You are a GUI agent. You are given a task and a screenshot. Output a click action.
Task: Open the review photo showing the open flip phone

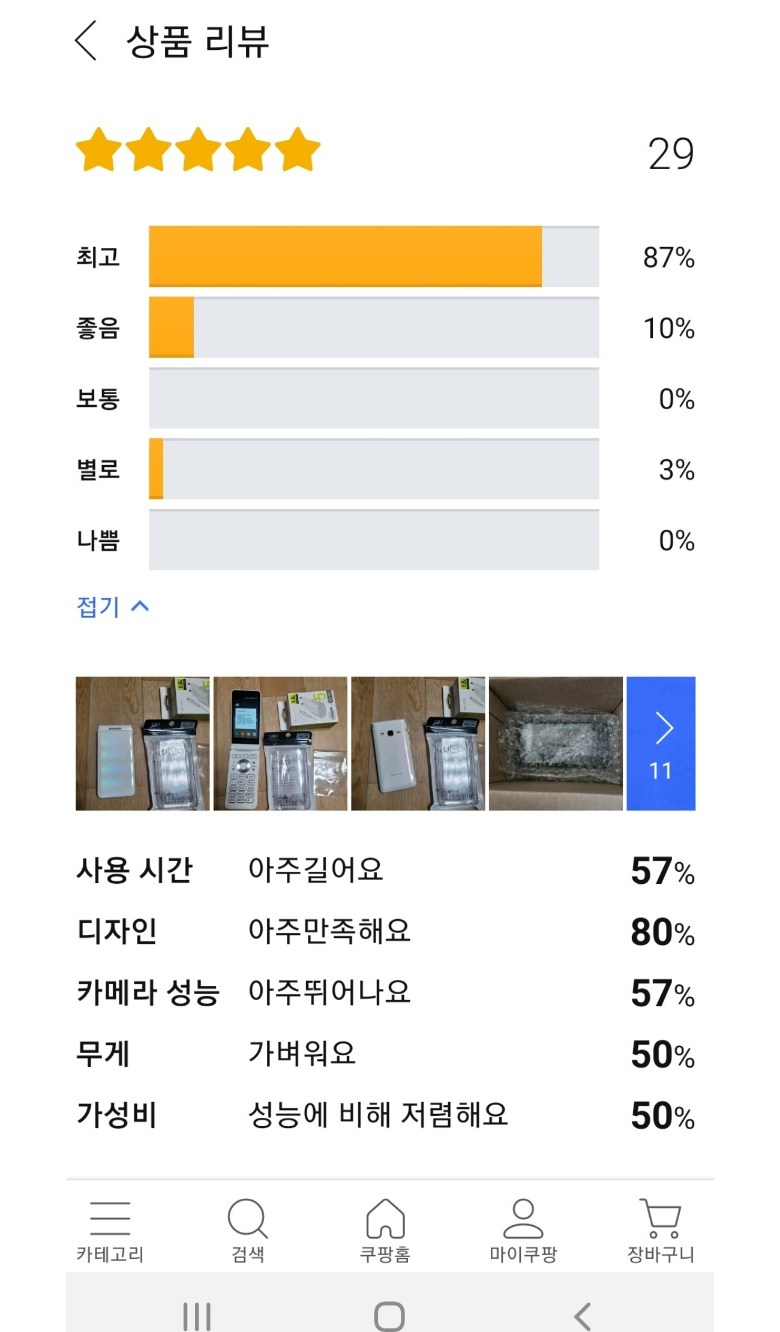point(281,743)
